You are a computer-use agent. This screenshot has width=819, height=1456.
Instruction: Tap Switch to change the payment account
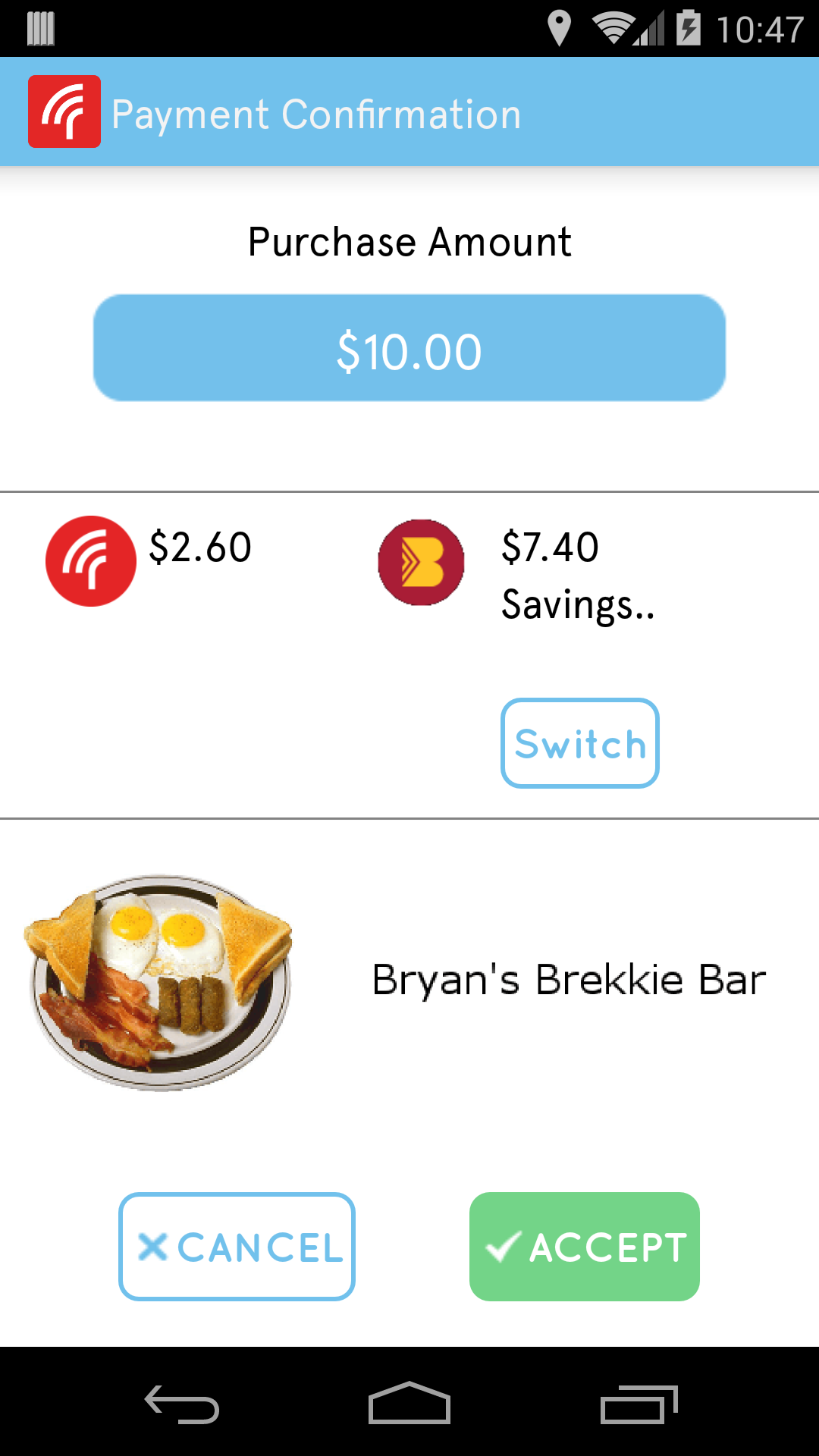579,743
